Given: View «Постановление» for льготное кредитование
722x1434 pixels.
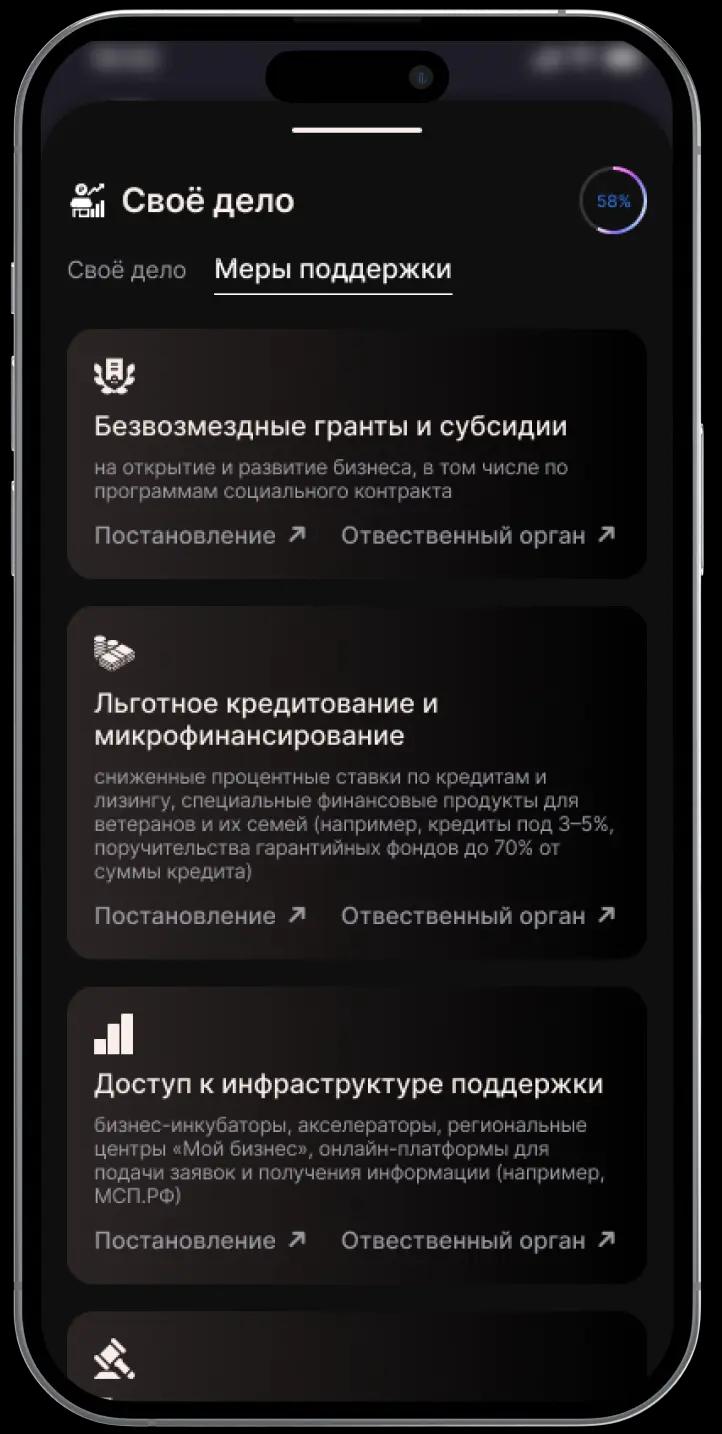Looking at the screenshot, I should (x=199, y=915).
